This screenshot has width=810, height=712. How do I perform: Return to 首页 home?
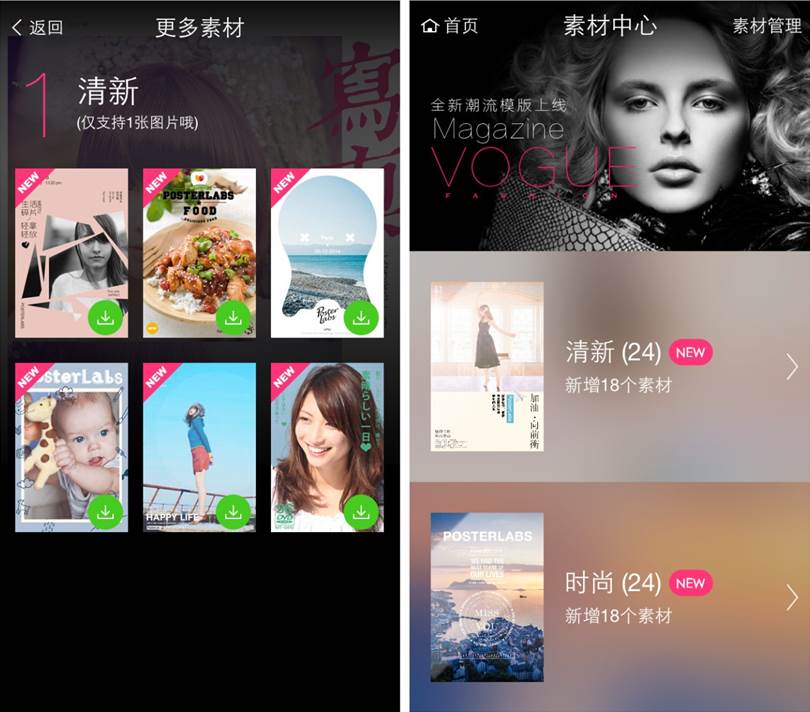coord(449,26)
